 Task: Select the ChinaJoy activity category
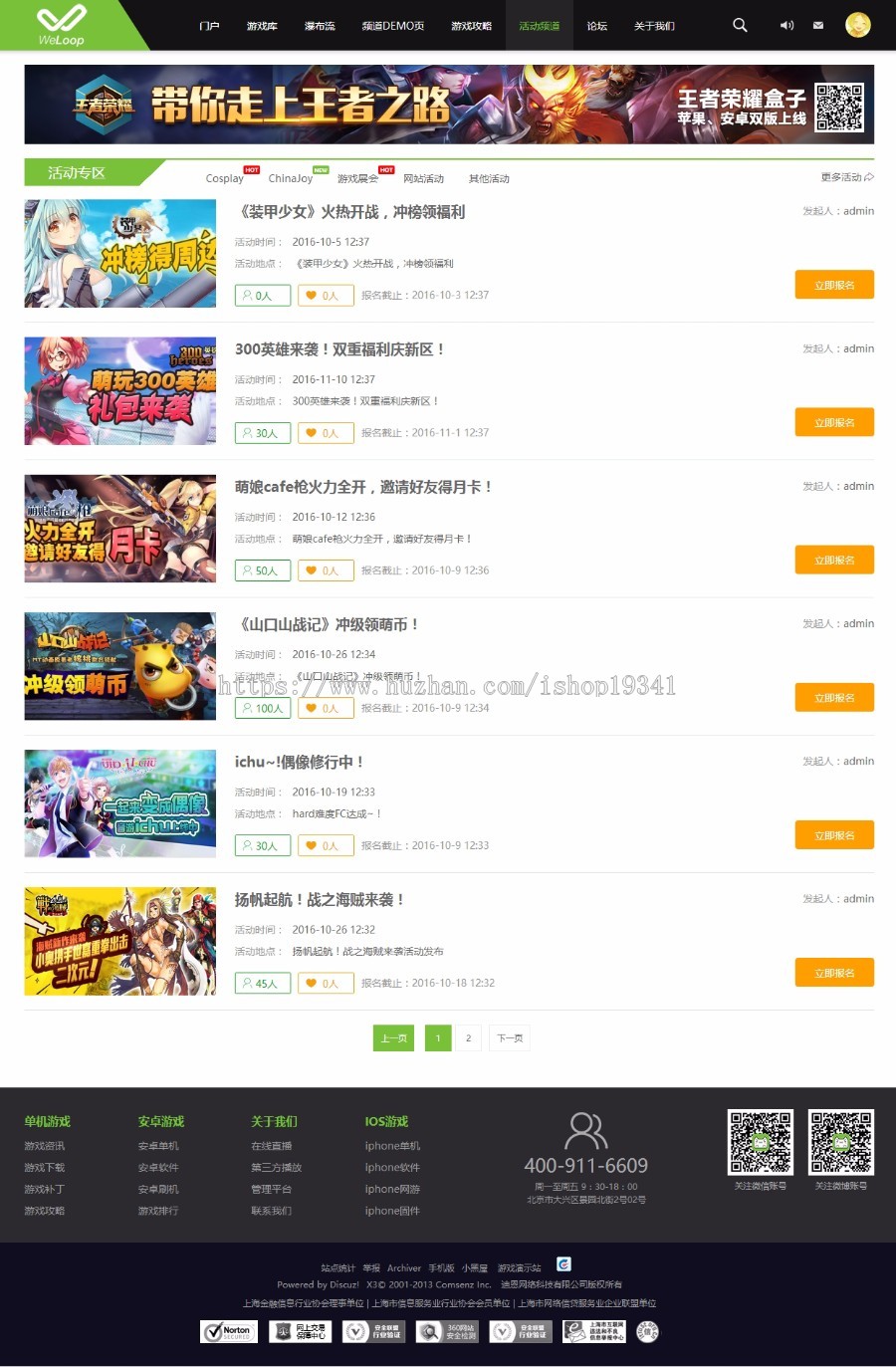290,178
